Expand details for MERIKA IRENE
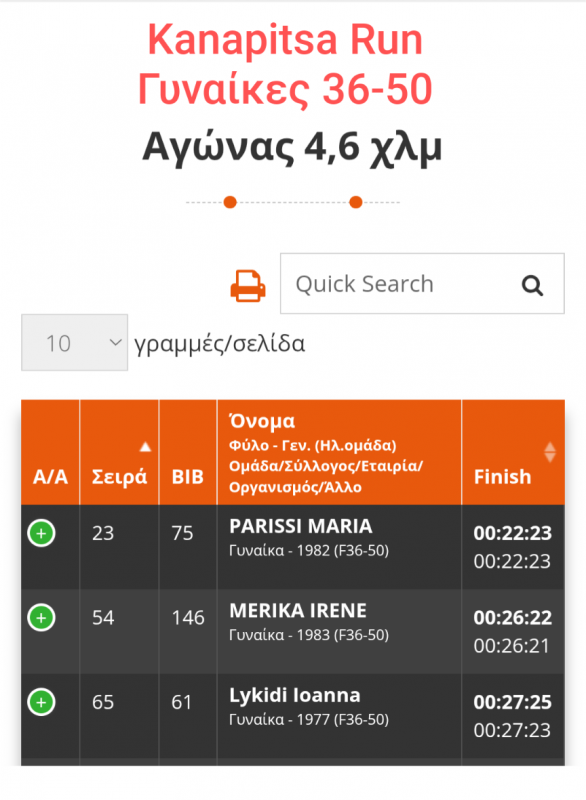The height and width of the screenshot is (800, 586). 41,617
